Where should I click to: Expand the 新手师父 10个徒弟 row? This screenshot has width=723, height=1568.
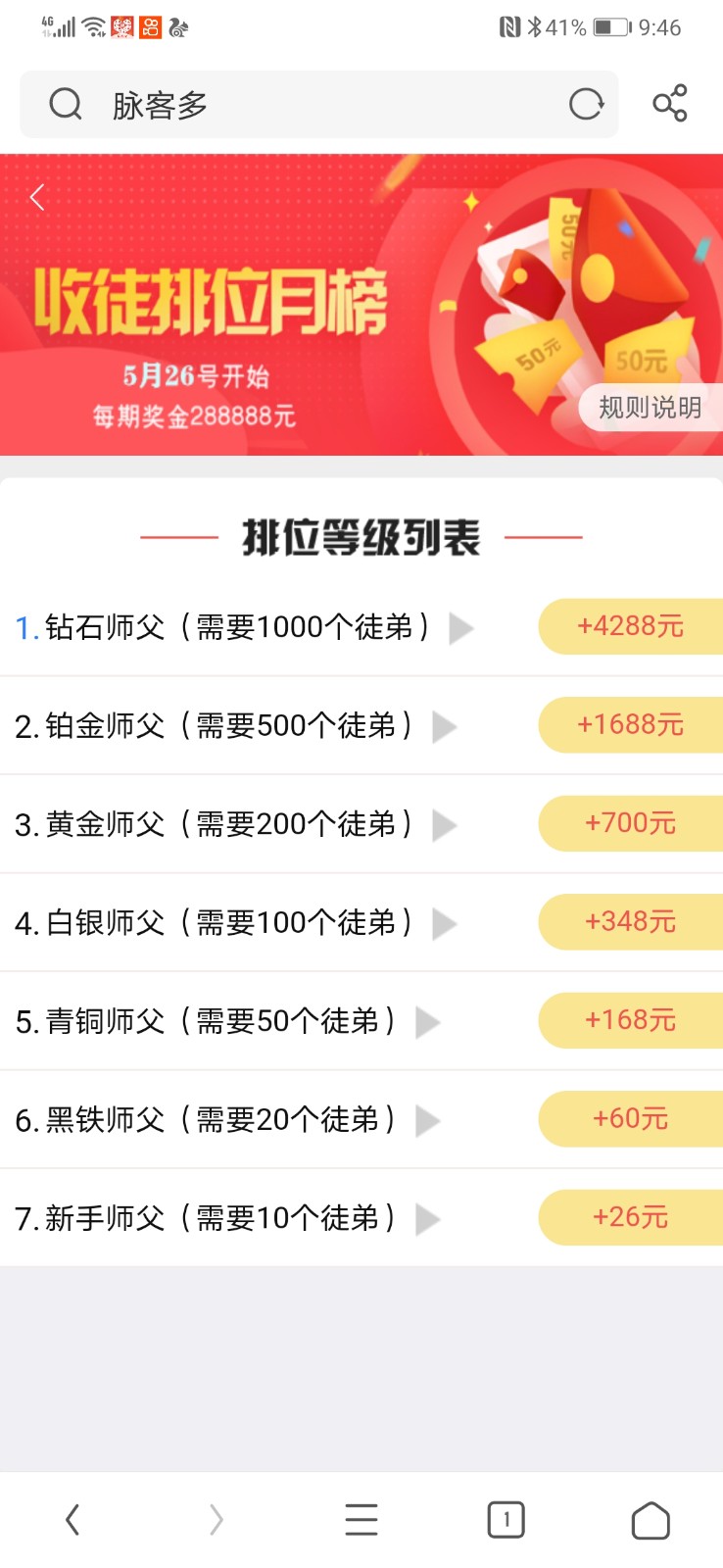[427, 1219]
